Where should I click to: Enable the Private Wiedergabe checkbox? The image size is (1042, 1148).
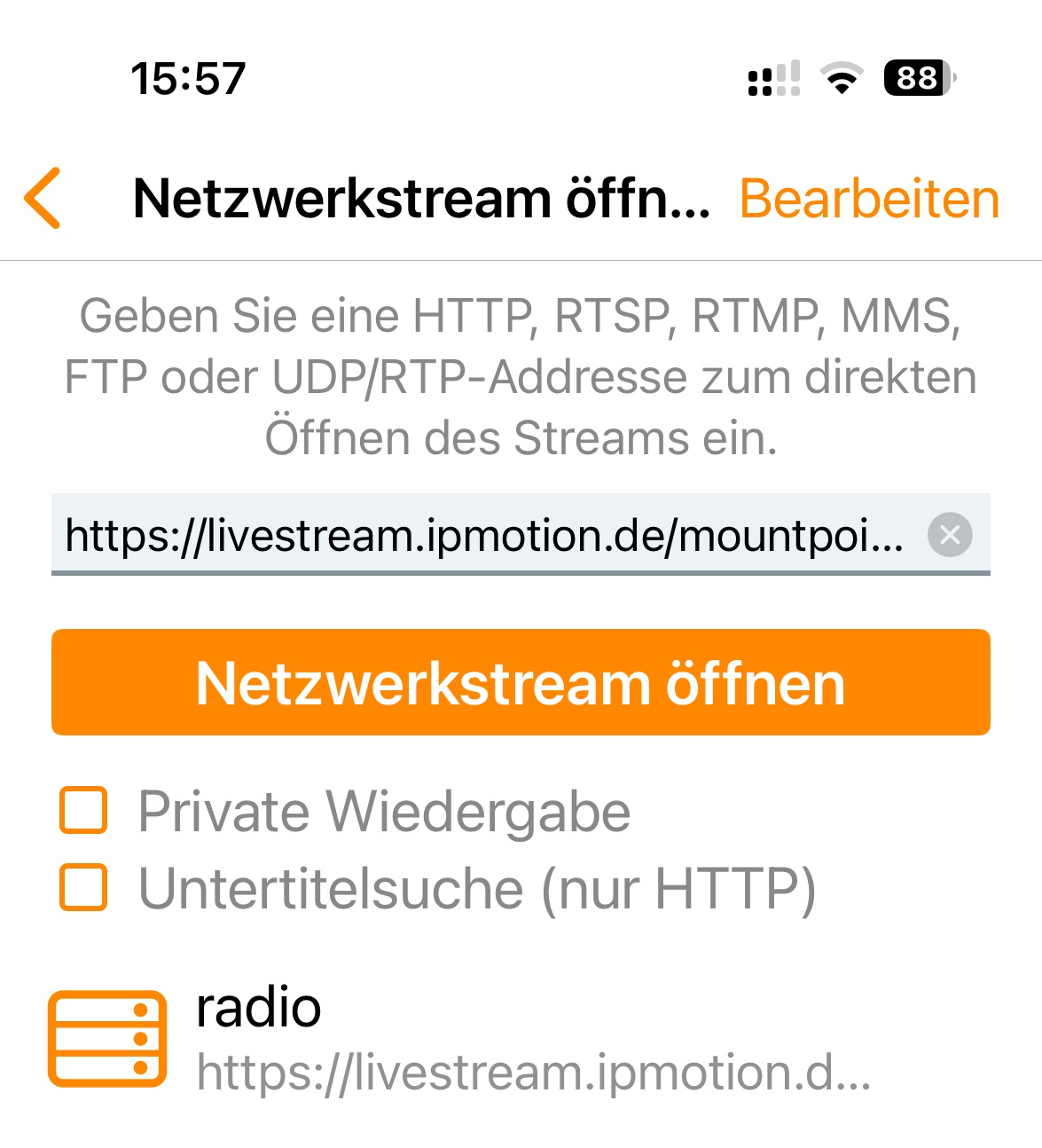pos(83,811)
